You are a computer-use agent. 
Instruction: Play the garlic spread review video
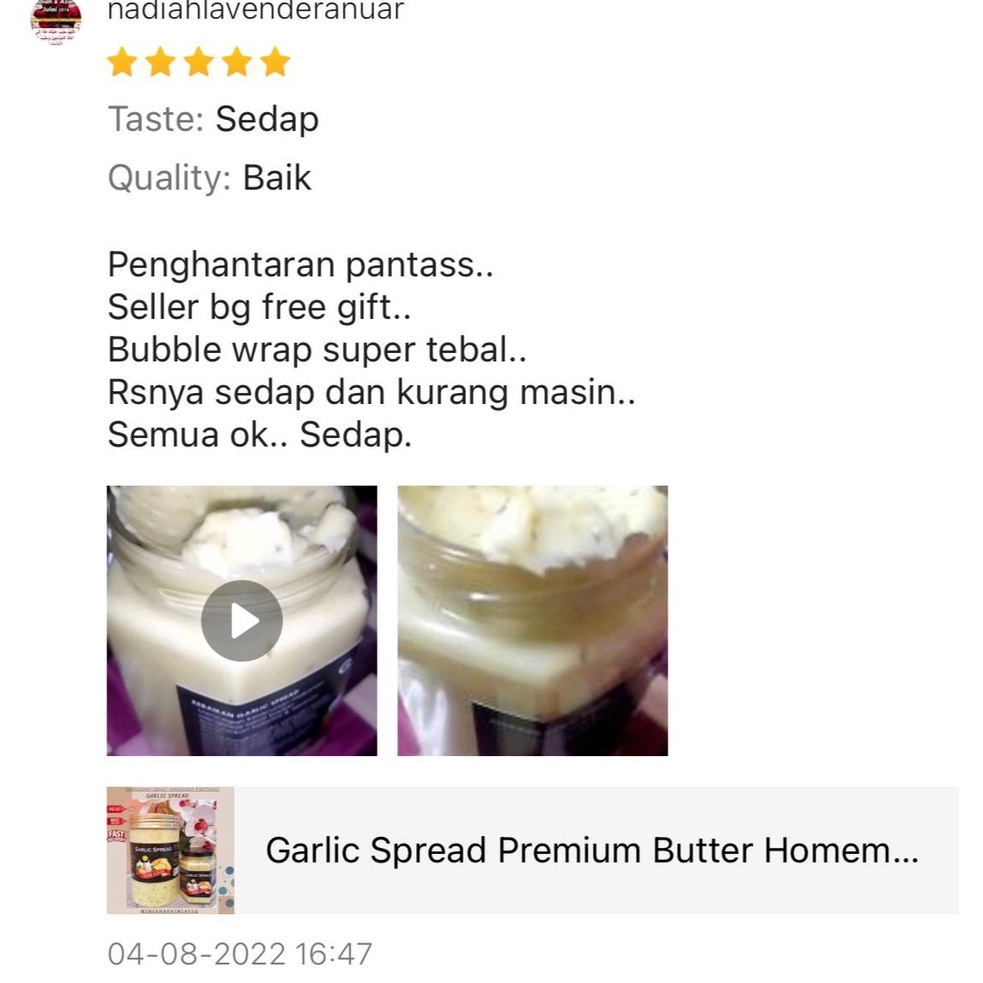pyautogui.click(x=242, y=620)
